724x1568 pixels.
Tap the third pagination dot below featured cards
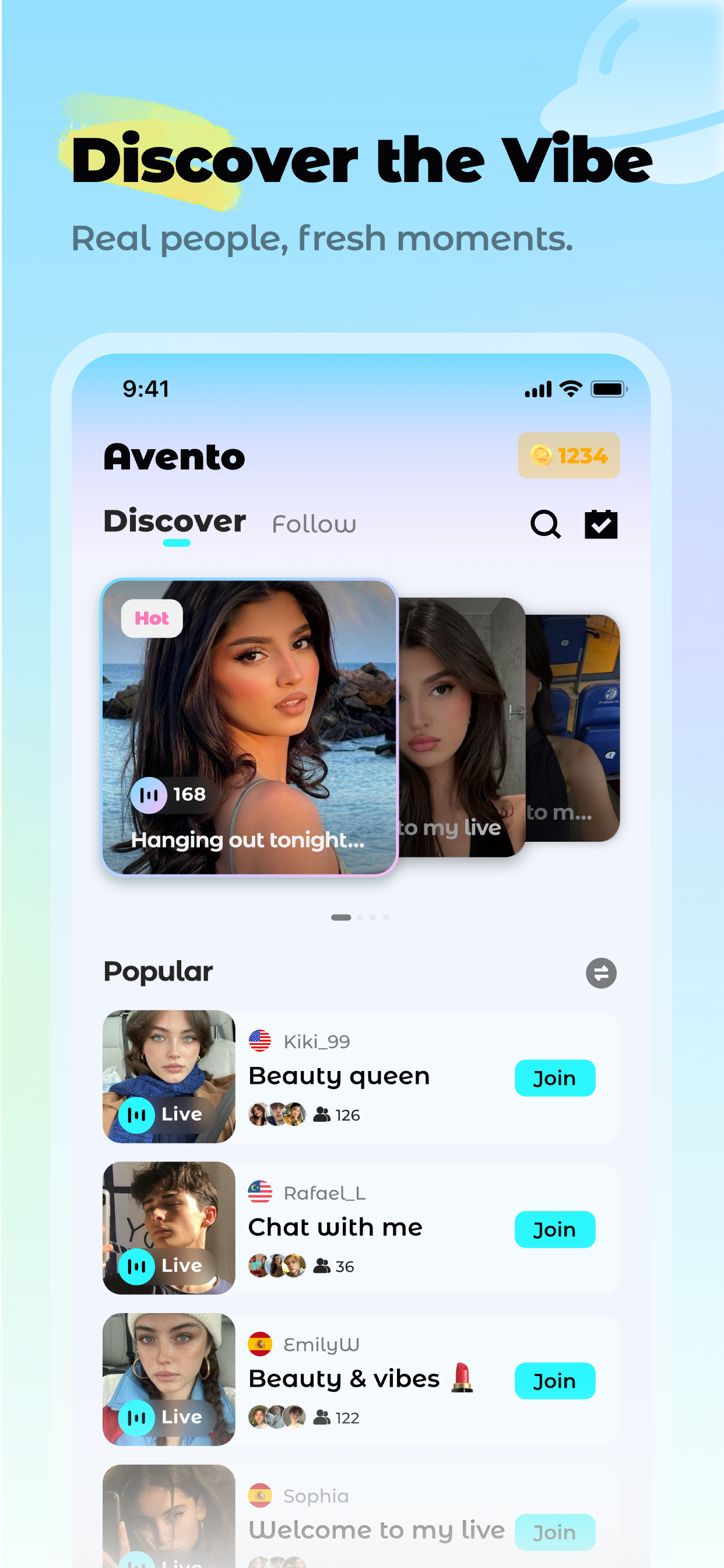373,918
